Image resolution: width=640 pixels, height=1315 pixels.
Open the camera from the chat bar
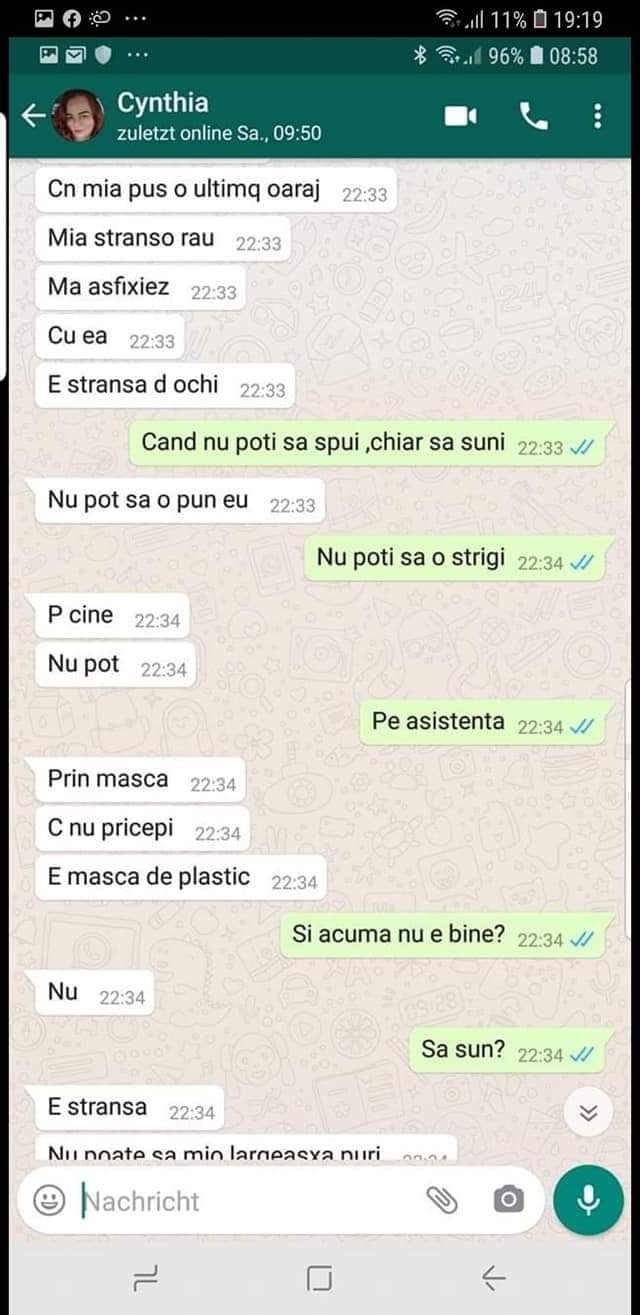click(508, 1200)
